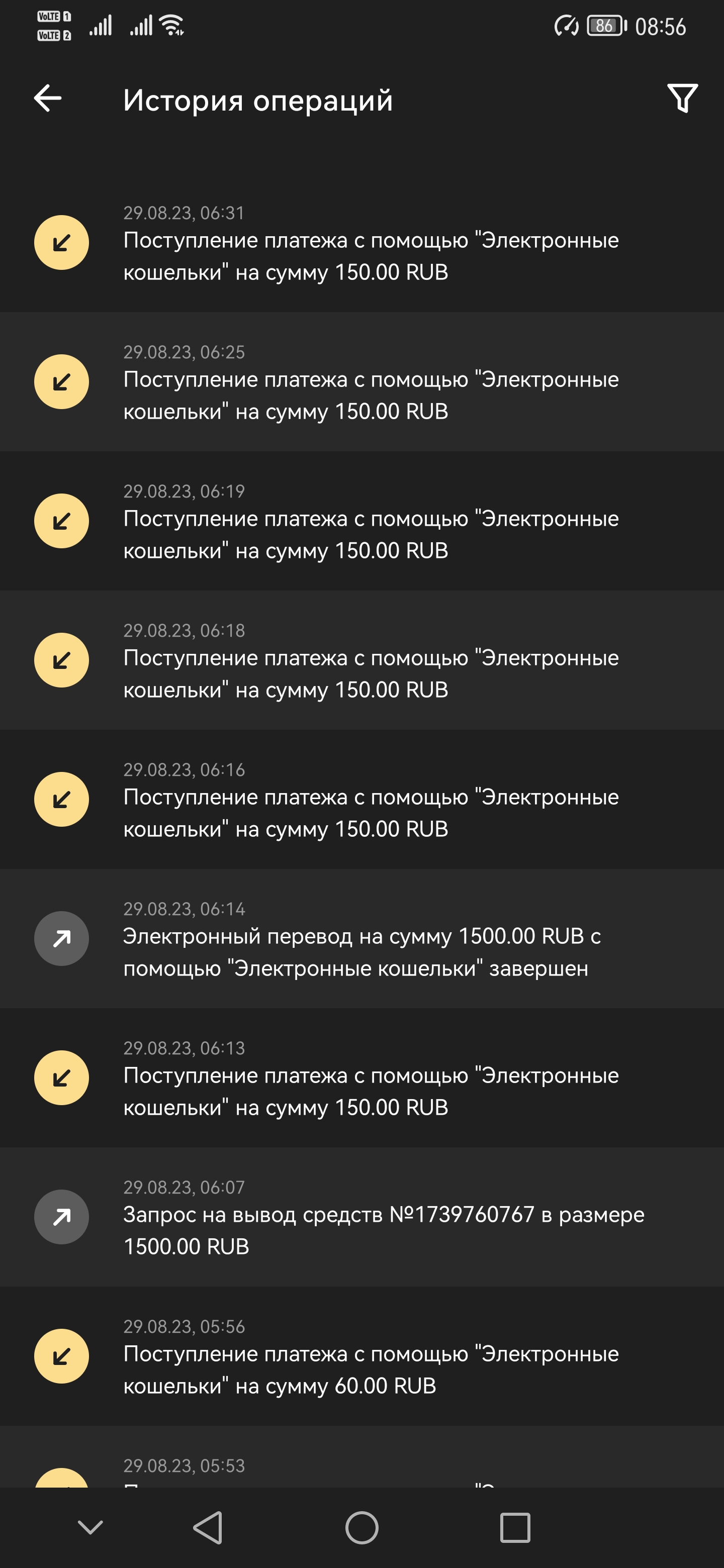This screenshot has width=724, height=1568.
Task: Tap the outgoing transfer icon at 06:14
Action: [61, 938]
